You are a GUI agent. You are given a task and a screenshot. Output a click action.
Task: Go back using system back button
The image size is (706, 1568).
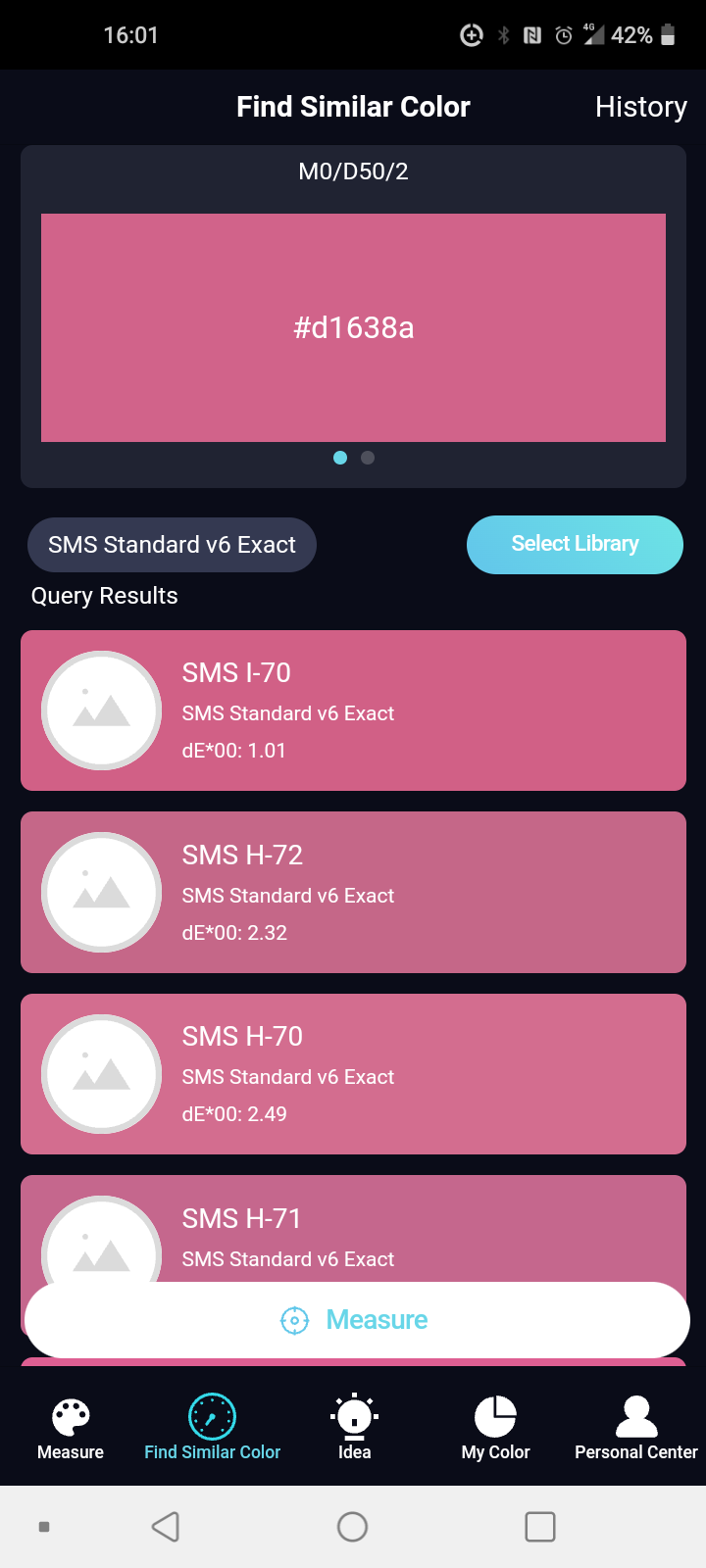166,1526
